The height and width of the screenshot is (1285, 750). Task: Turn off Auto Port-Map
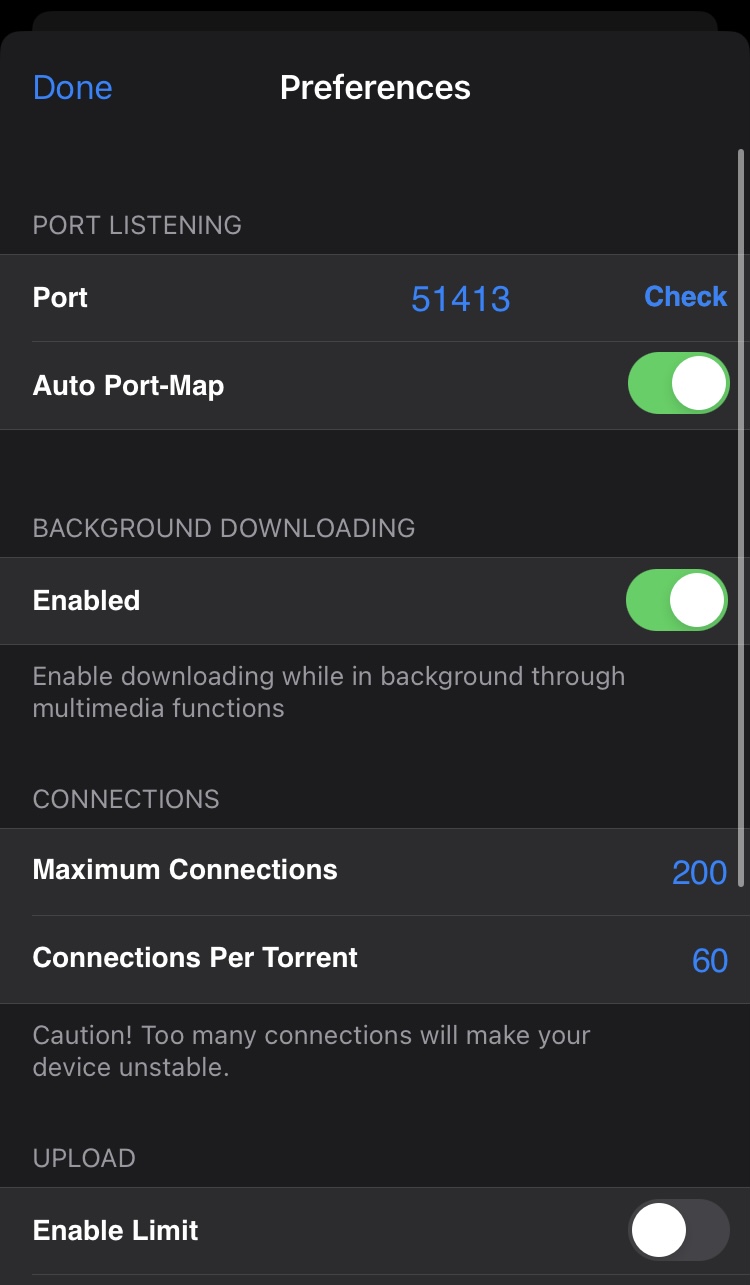click(678, 384)
